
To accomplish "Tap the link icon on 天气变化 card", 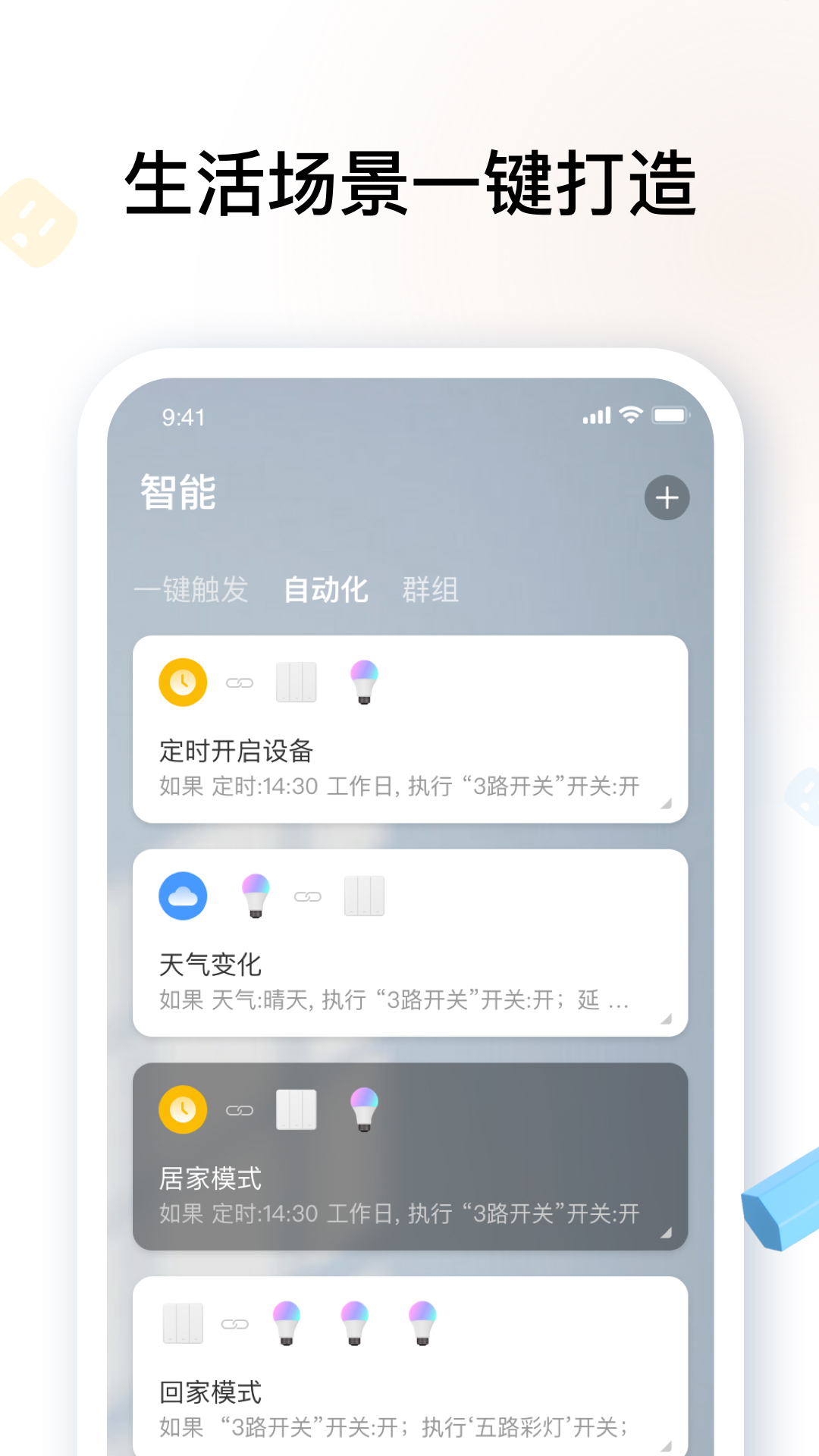I will point(308,897).
